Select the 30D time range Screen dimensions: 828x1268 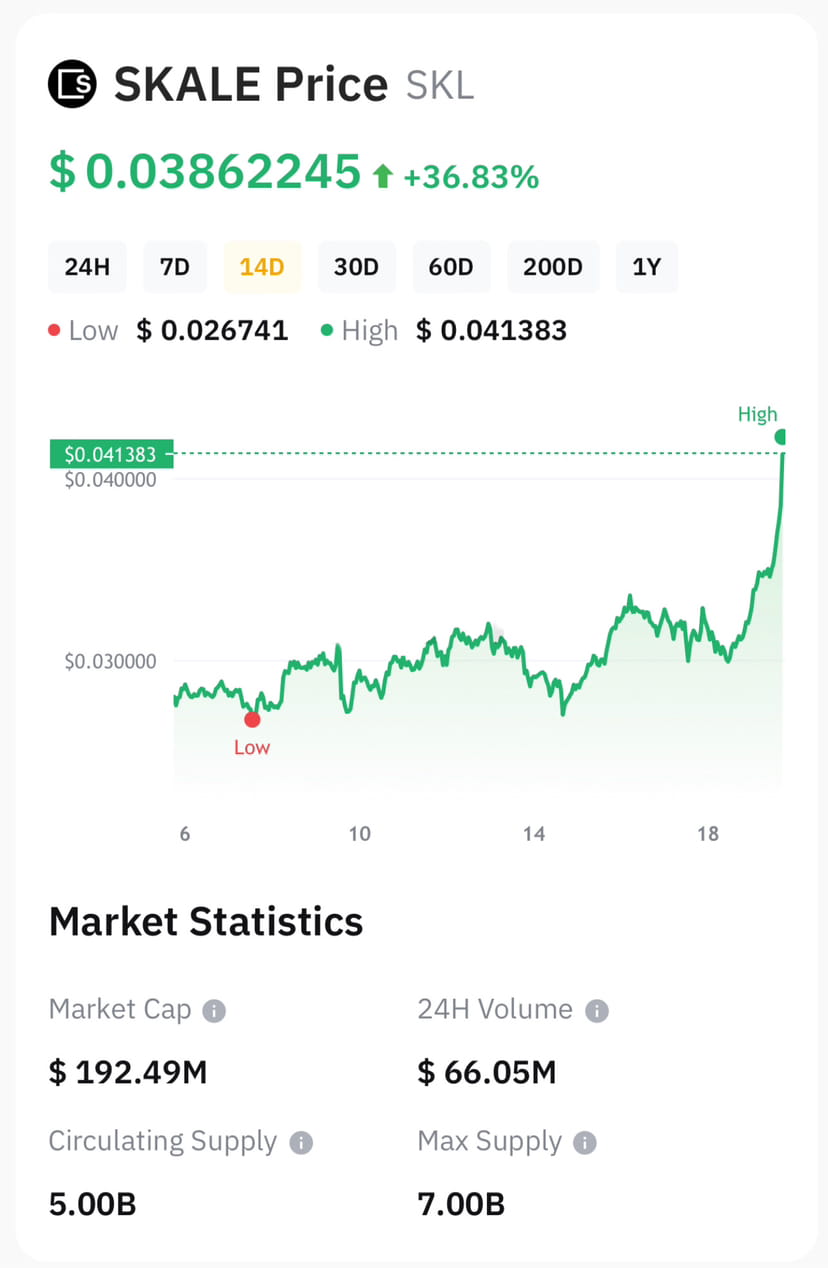pos(357,267)
